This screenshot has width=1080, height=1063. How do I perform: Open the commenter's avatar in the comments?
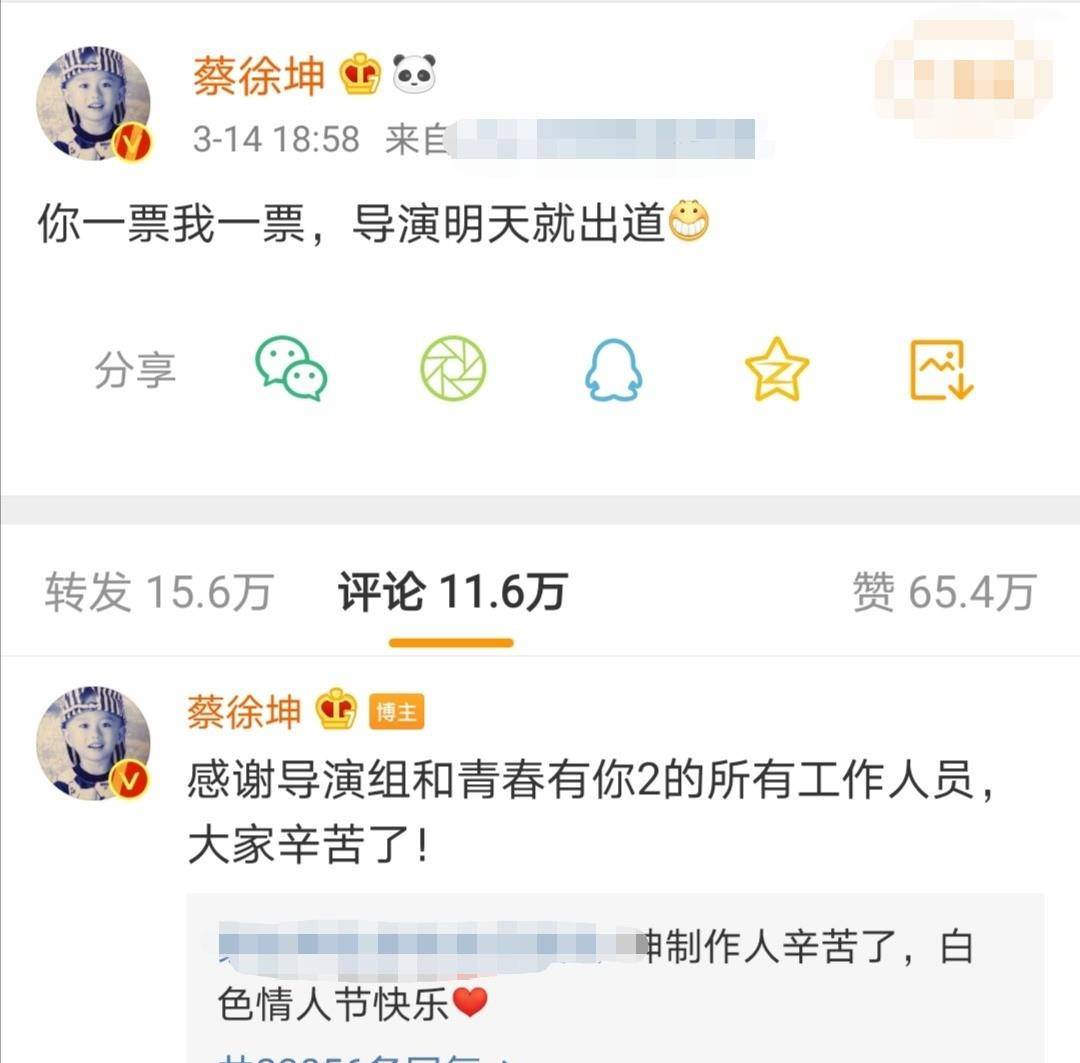93,742
